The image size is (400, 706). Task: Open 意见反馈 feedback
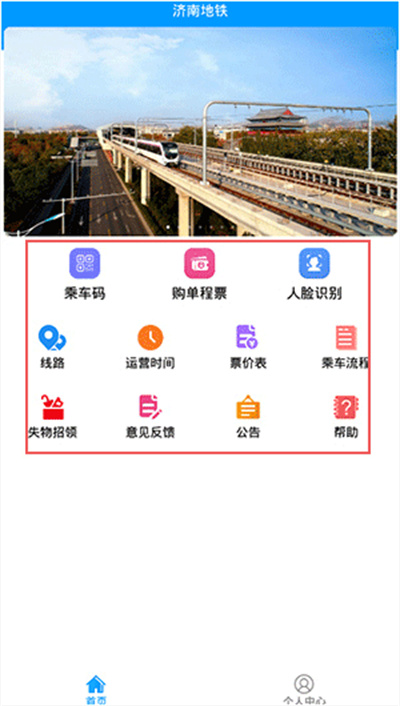coord(150,416)
